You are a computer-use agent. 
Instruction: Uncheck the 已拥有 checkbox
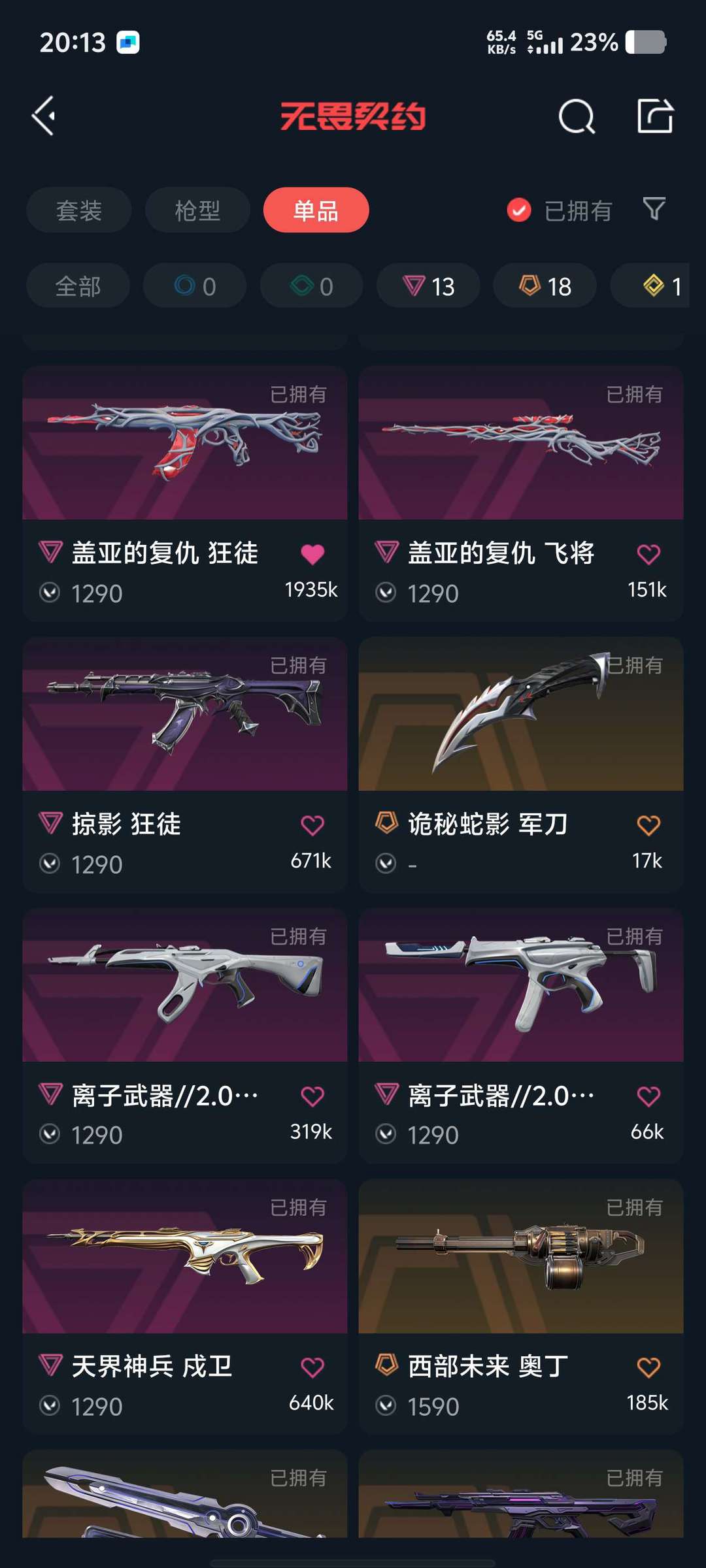(x=519, y=210)
